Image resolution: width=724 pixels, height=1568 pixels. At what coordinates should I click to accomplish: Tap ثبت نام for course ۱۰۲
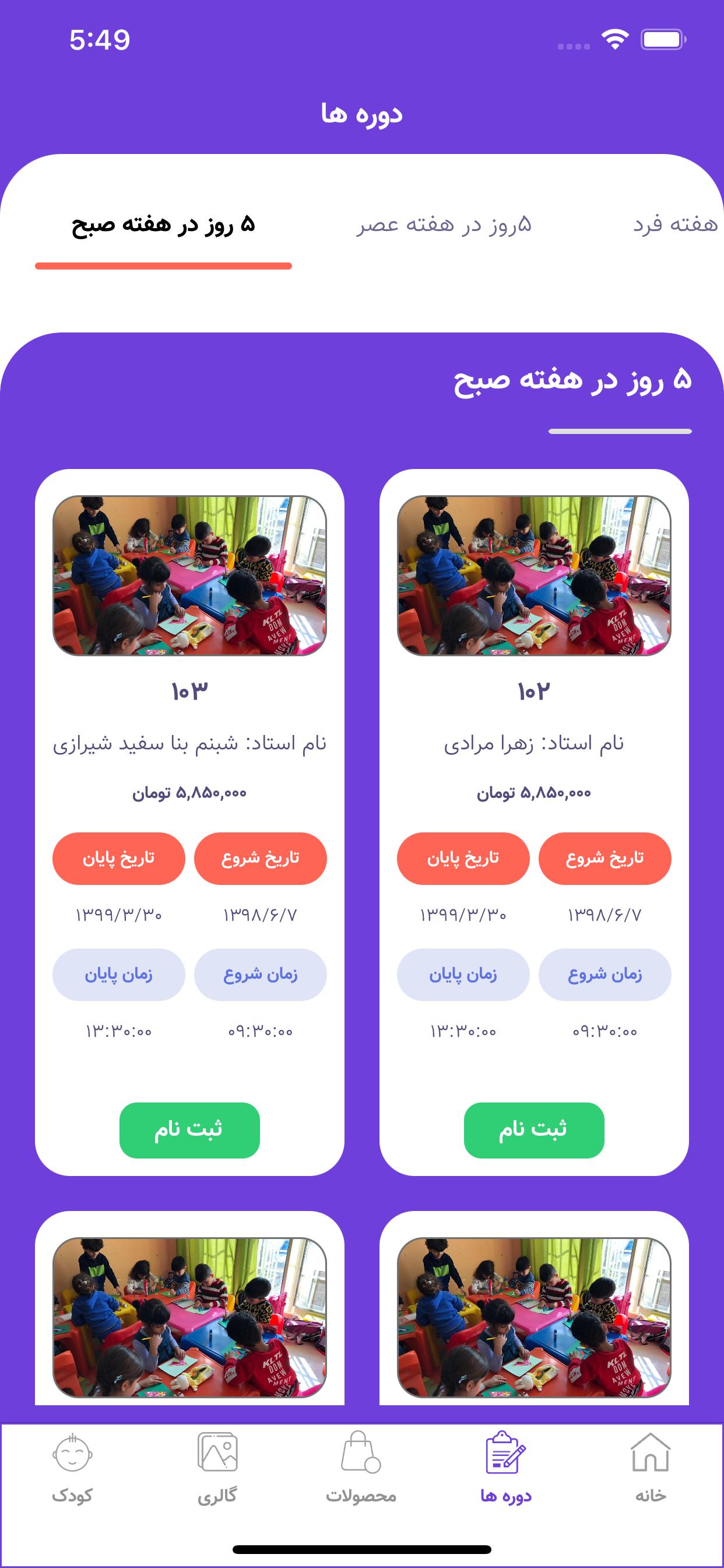pos(533,1130)
